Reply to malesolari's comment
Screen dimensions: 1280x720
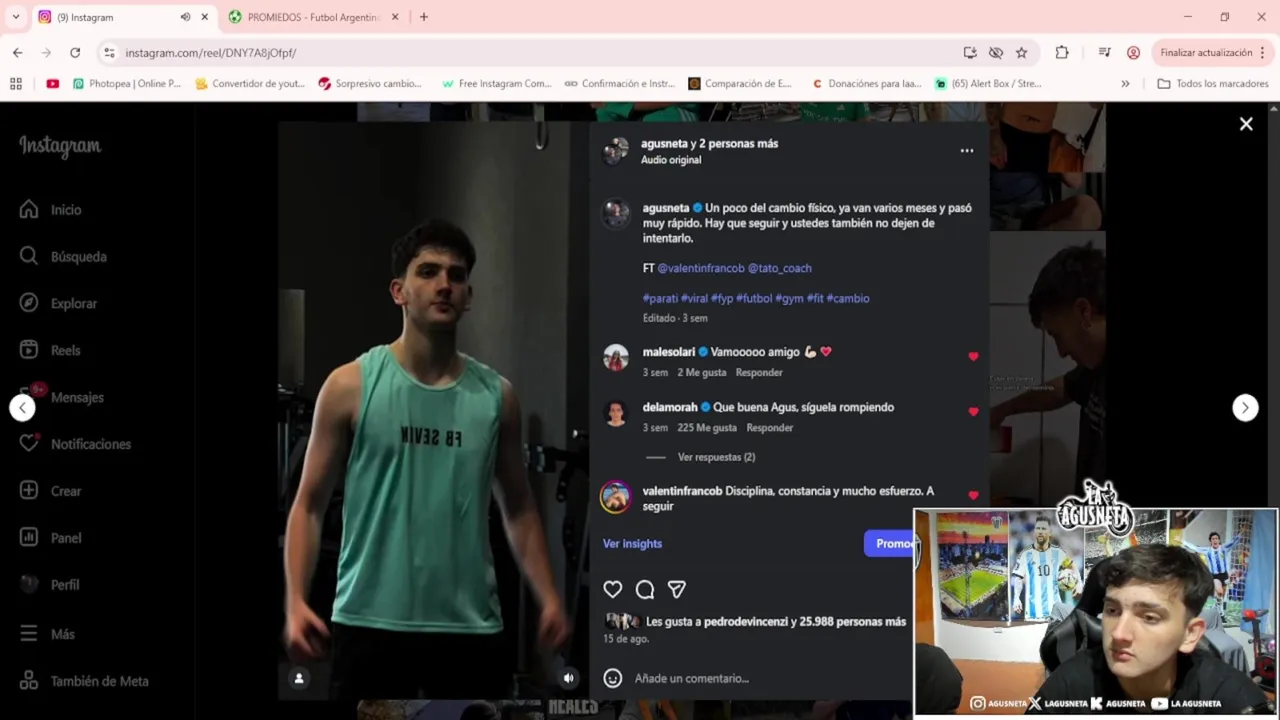pyautogui.click(x=759, y=372)
